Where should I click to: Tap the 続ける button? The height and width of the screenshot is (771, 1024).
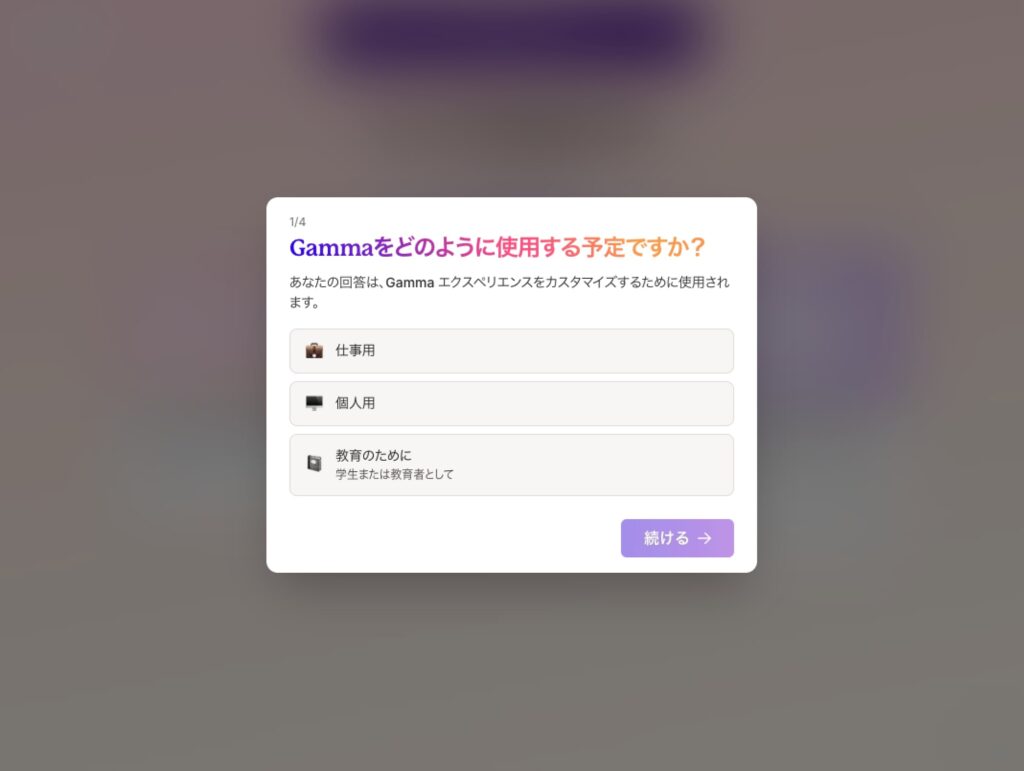point(677,538)
